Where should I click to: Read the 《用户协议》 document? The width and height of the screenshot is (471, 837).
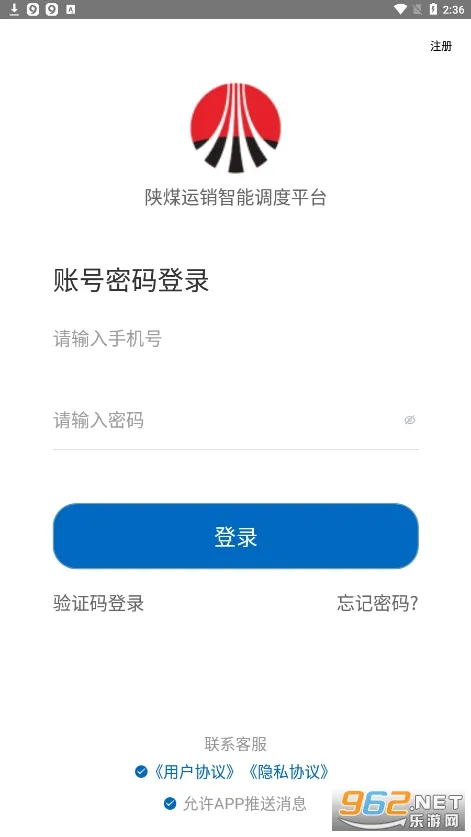(x=194, y=772)
